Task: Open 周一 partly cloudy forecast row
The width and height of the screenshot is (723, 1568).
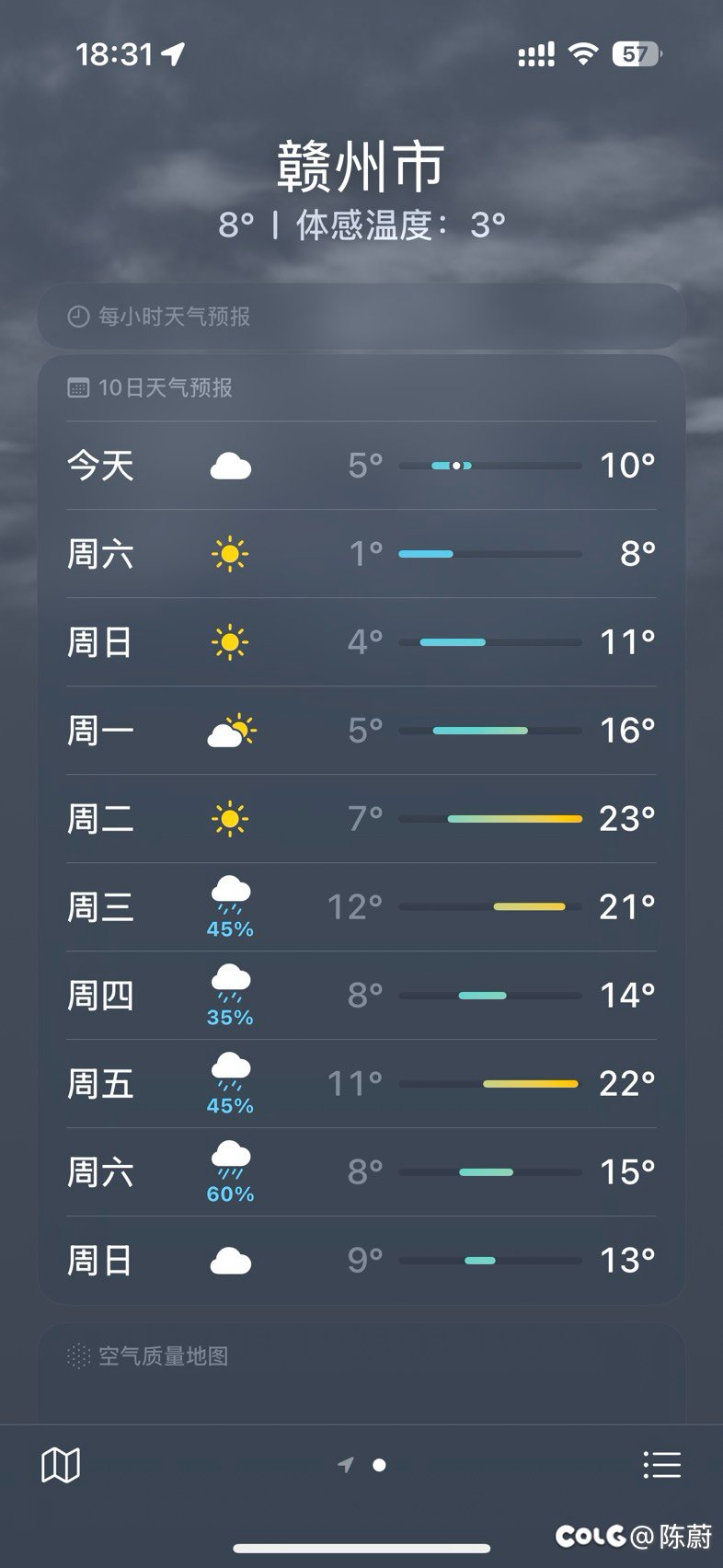Action: (361, 731)
